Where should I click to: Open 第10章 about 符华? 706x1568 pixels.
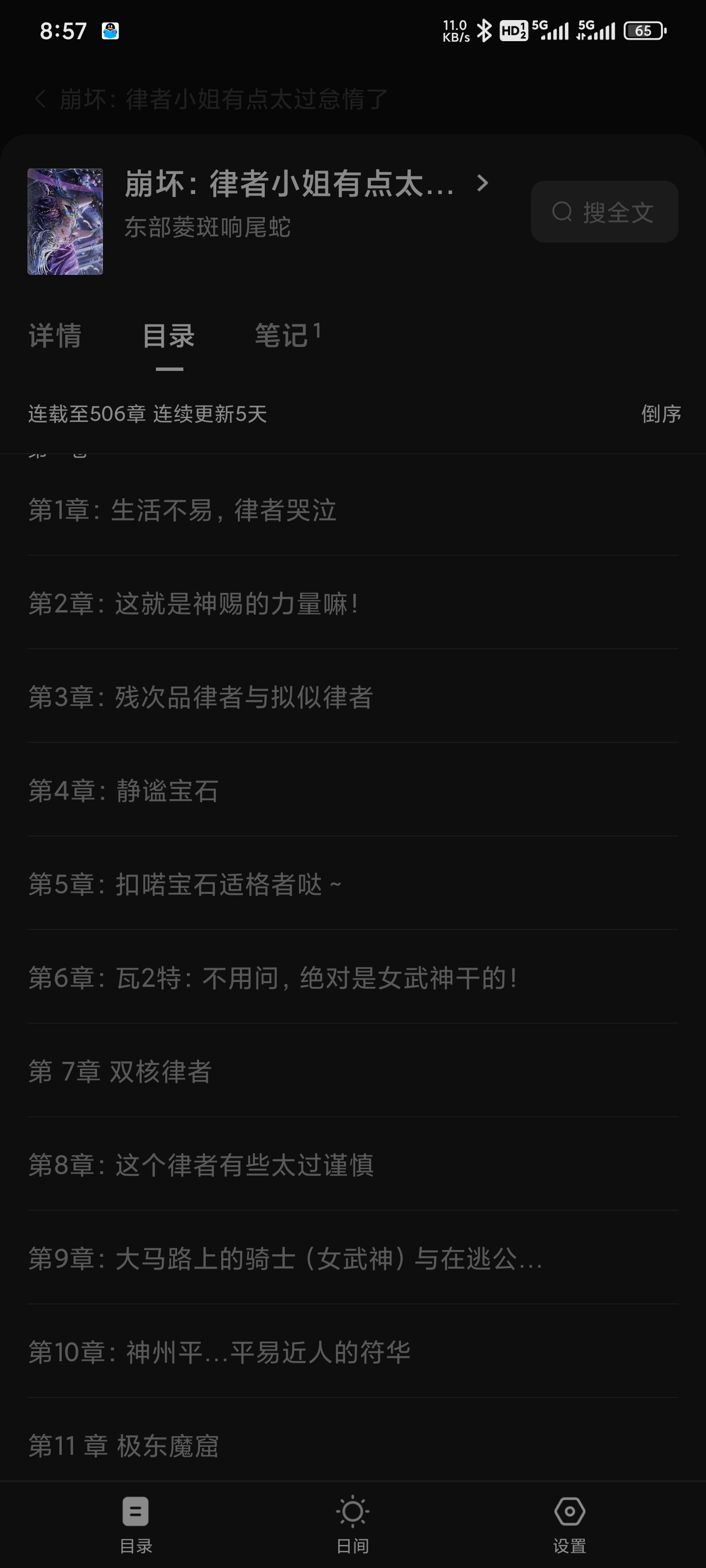(x=353, y=1352)
